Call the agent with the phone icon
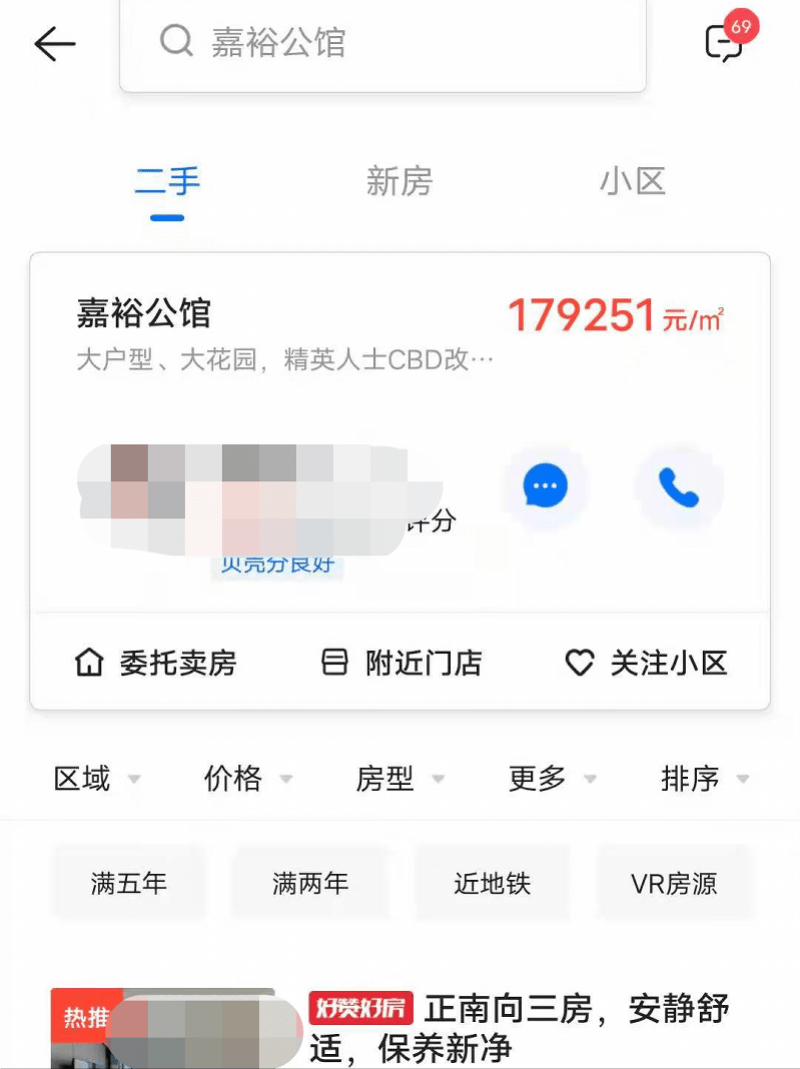 pos(679,487)
